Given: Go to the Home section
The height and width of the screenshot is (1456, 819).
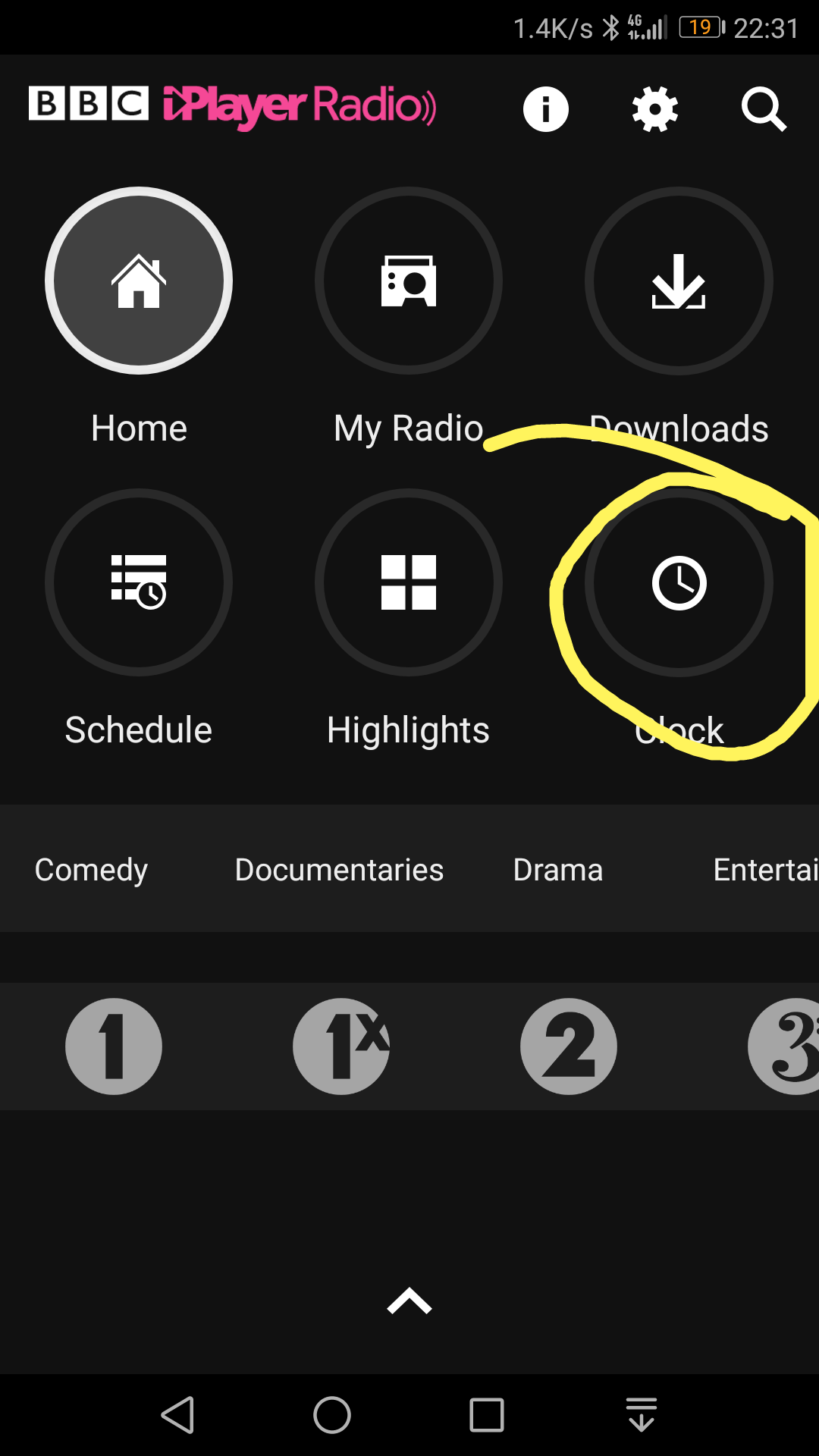Looking at the screenshot, I should (x=139, y=281).
